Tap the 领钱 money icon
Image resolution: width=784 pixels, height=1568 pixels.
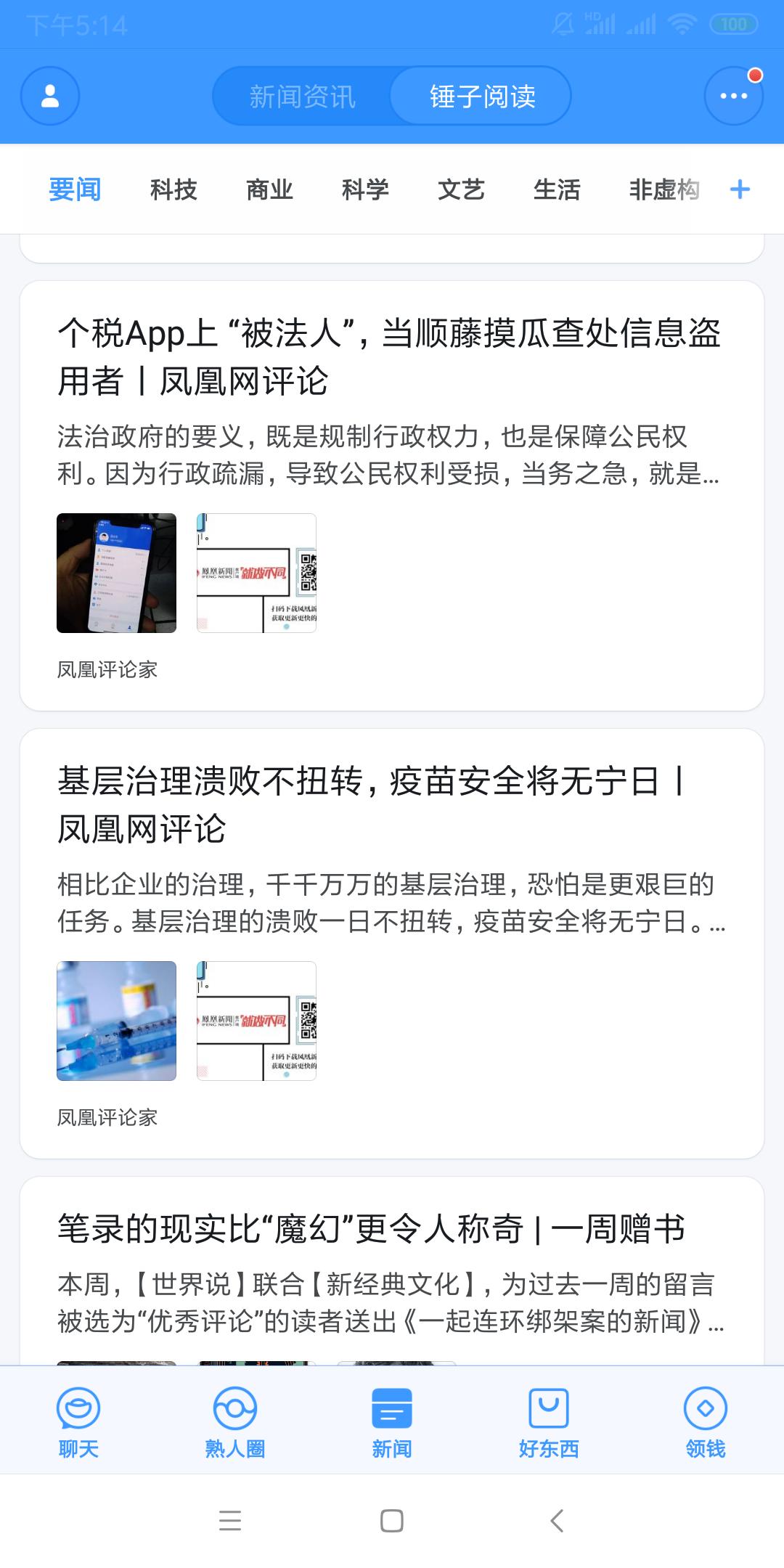click(705, 1408)
